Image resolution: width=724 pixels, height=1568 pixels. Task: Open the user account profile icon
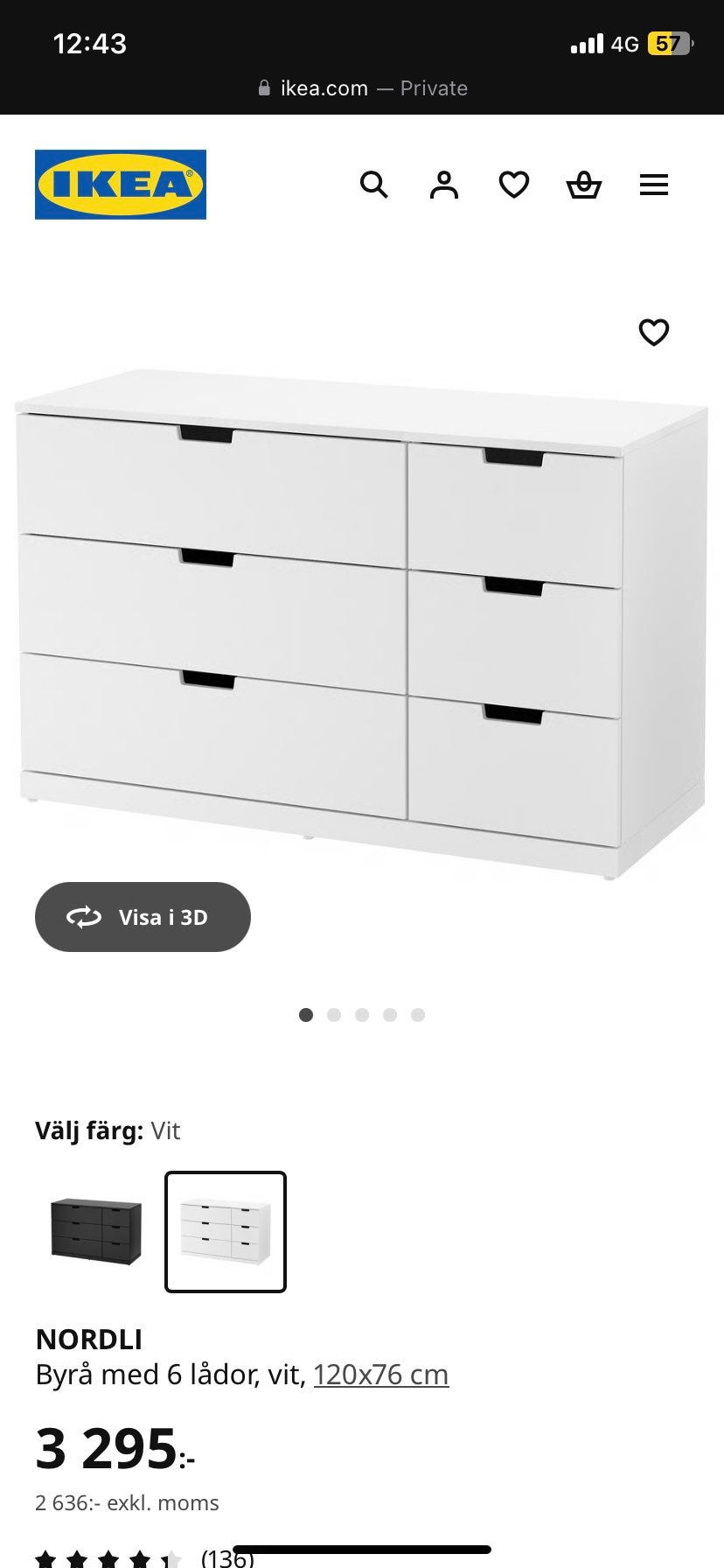(x=444, y=185)
